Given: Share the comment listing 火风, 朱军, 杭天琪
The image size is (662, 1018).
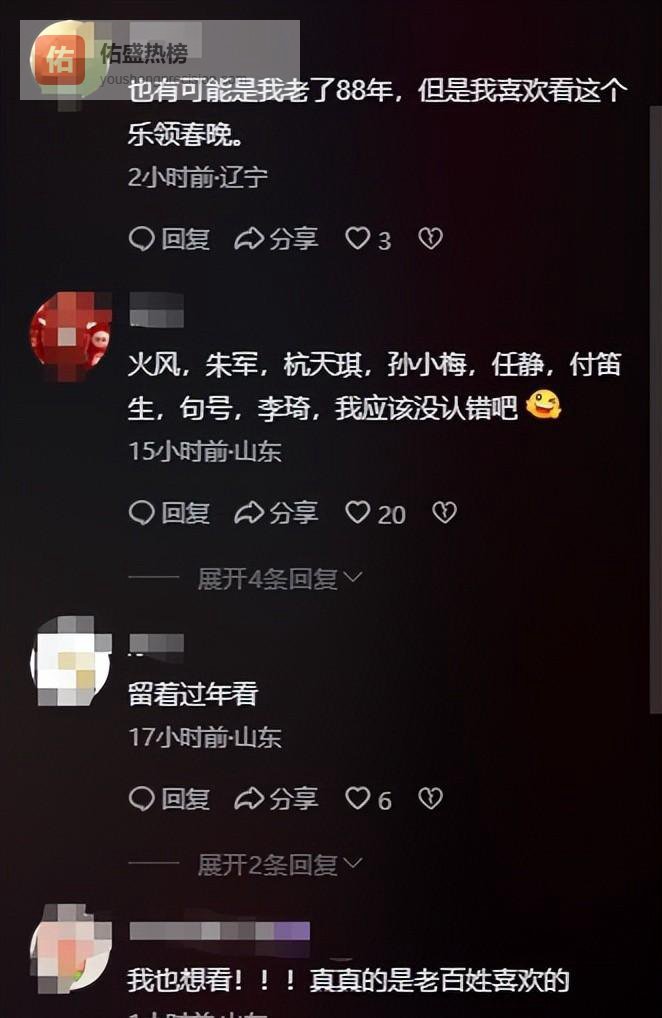Looking at the screenshot, I should [x=276, y=513].
